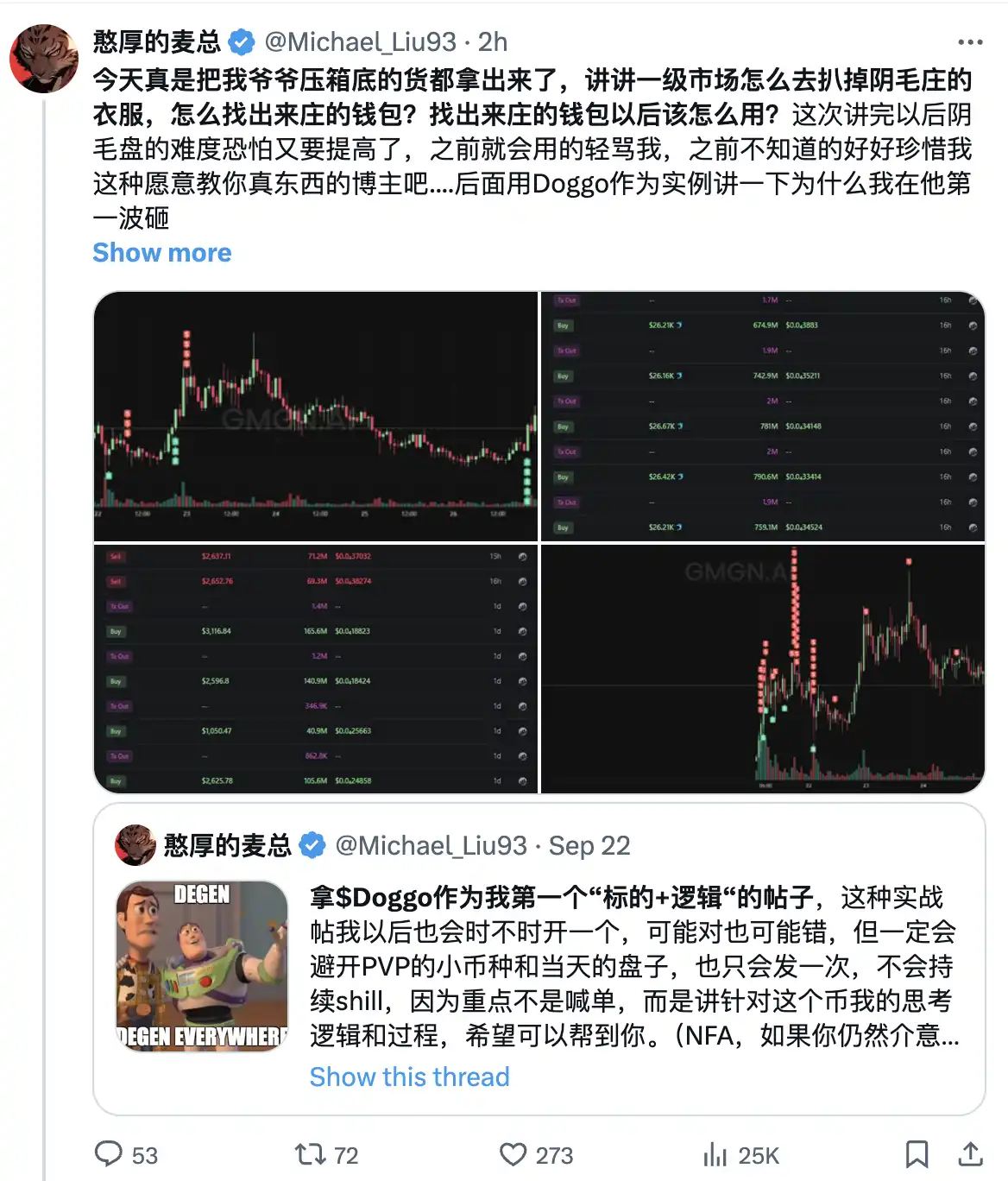Open @Michael_Liu93 handle in header
Viewport: 1008px width, 1181px height.
[x=360, y=42]
